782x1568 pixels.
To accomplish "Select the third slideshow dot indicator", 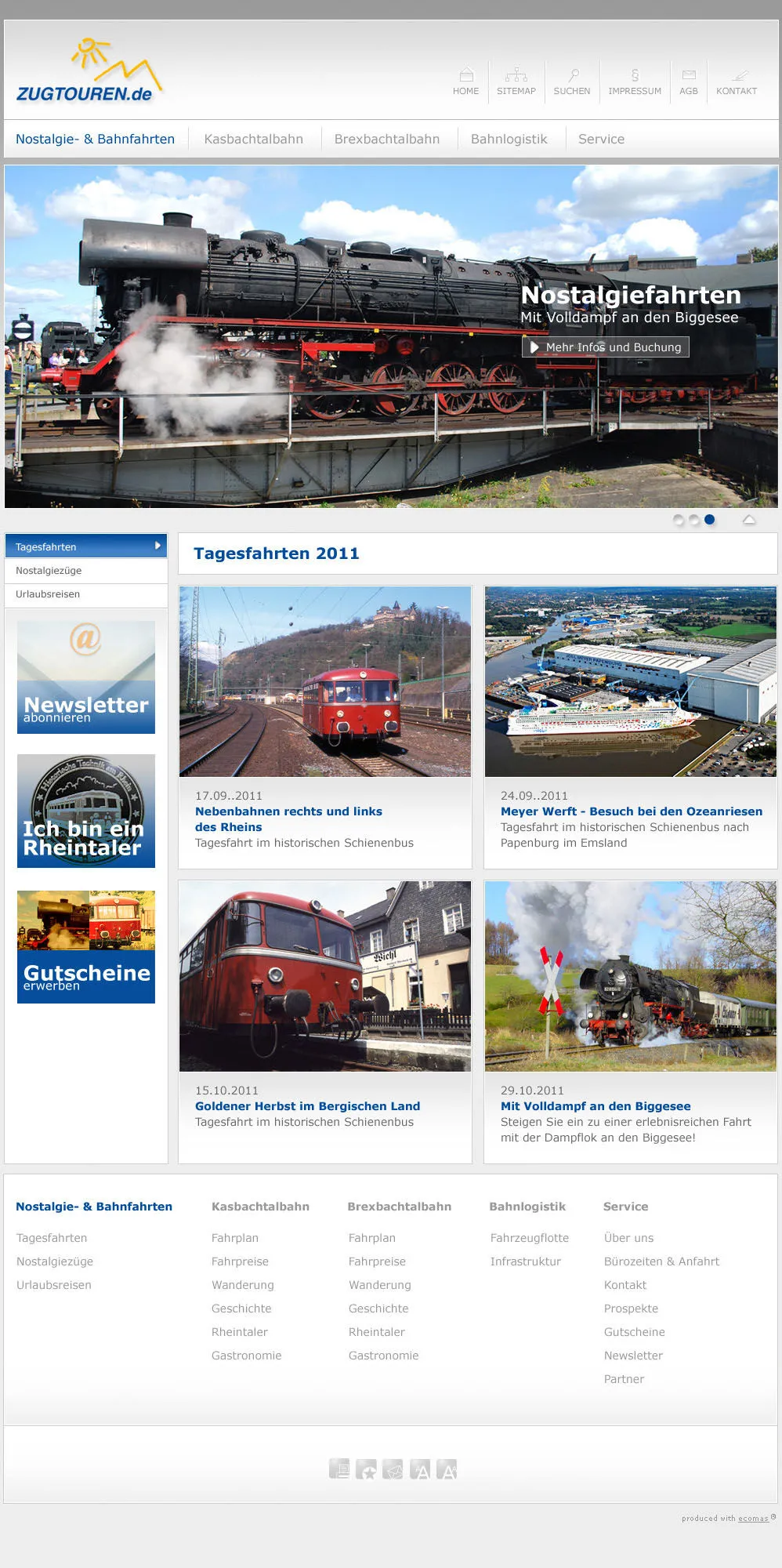I will [708, 518].
